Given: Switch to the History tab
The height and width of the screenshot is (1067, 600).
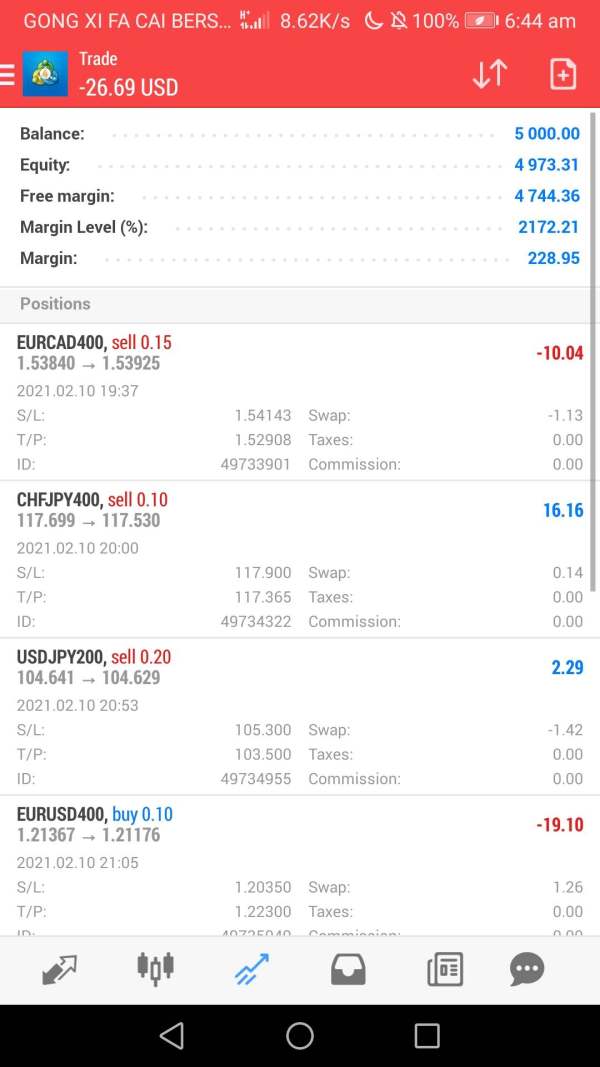Looking at the screenshot, I should click(348, 969).
